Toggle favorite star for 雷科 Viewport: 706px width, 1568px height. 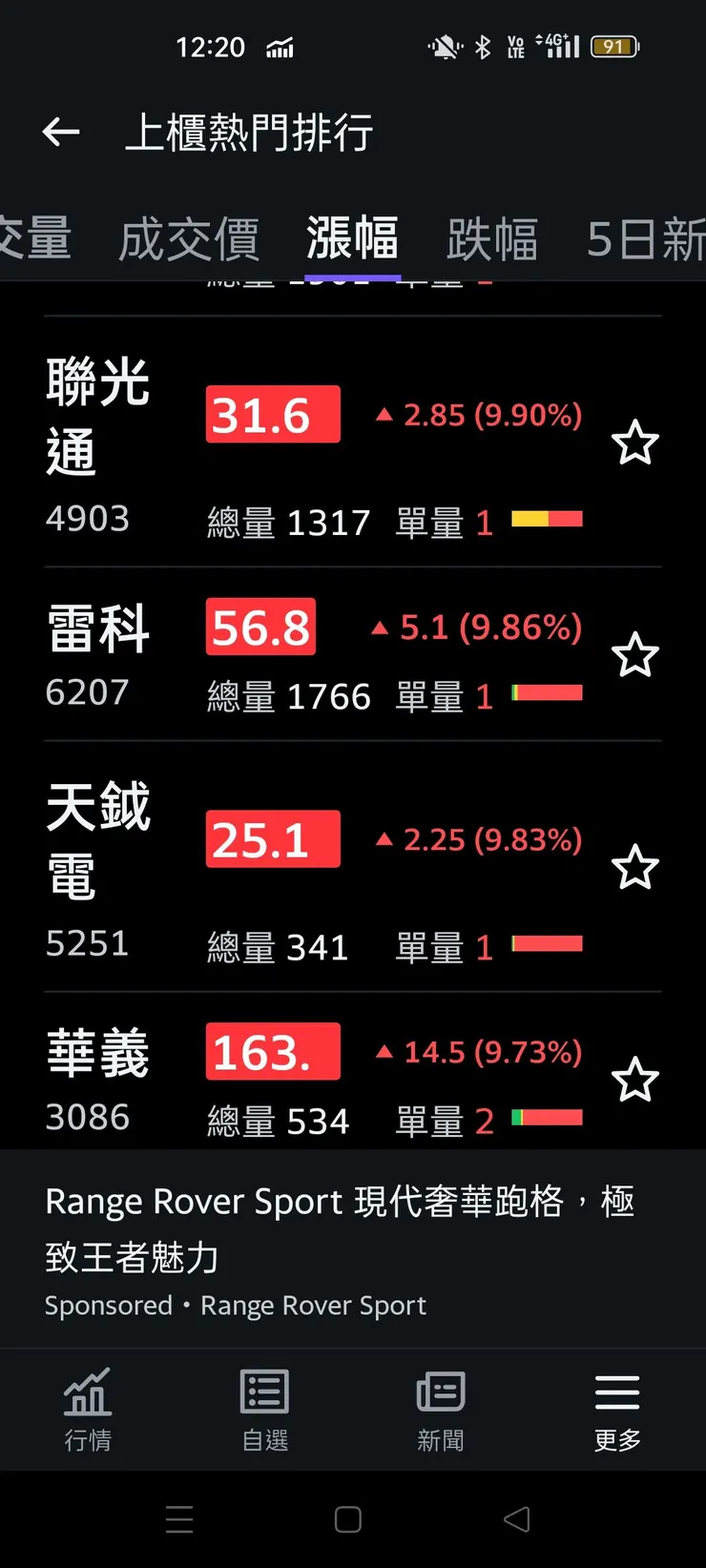[635, 654]
